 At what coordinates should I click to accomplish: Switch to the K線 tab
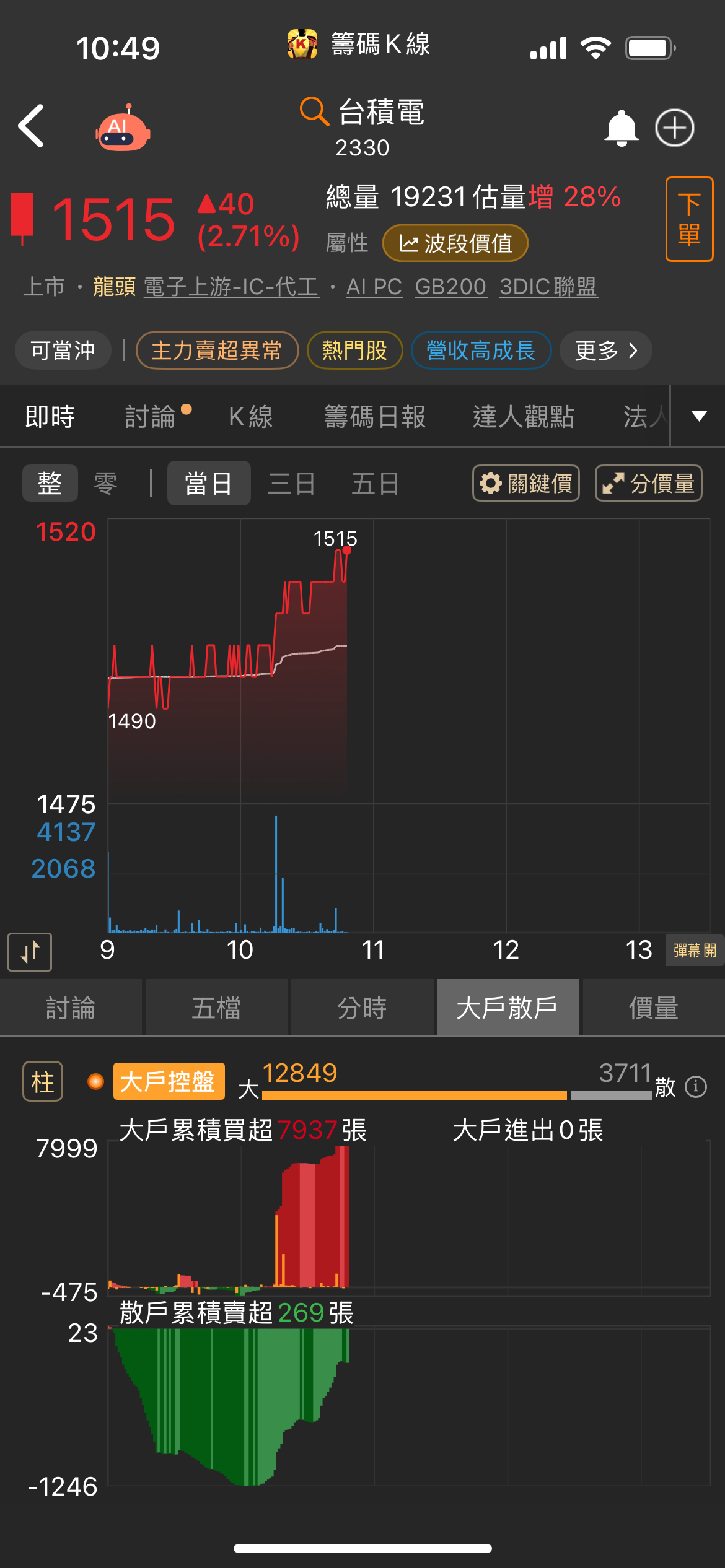[x=250, y=417]
